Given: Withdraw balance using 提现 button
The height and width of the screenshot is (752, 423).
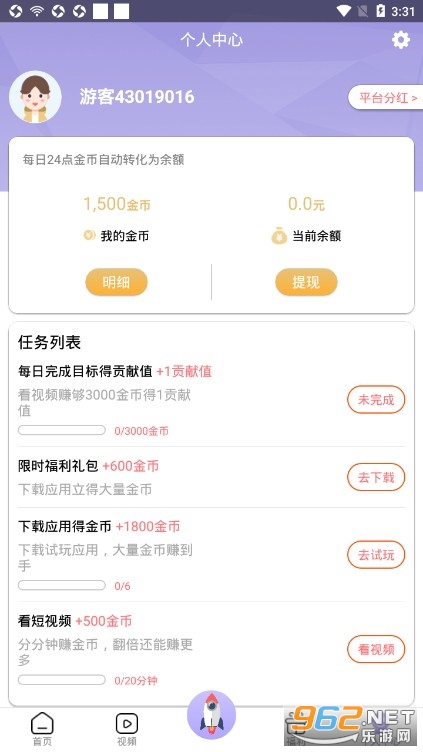Looking at the screenshot, I should point(306,282).
